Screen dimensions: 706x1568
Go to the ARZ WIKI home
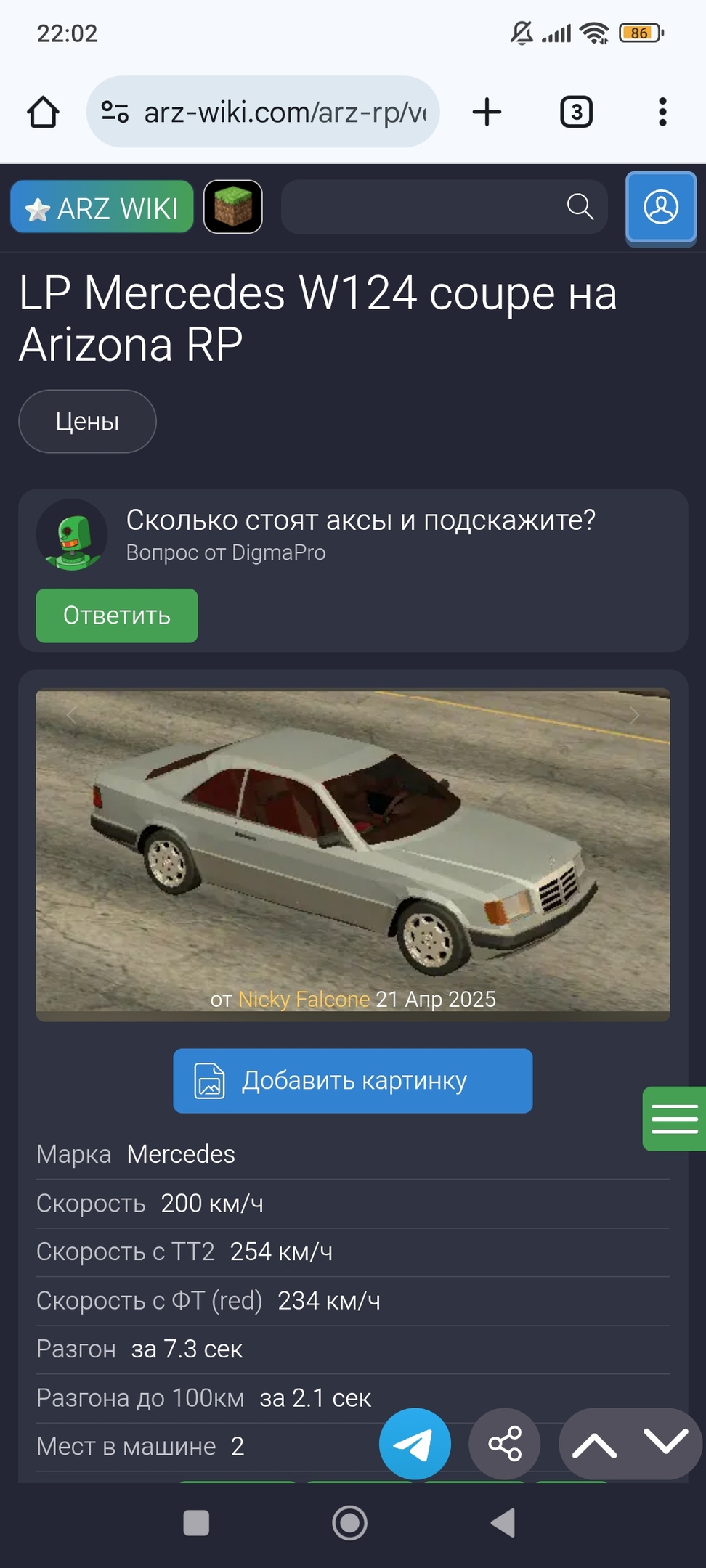102,208
